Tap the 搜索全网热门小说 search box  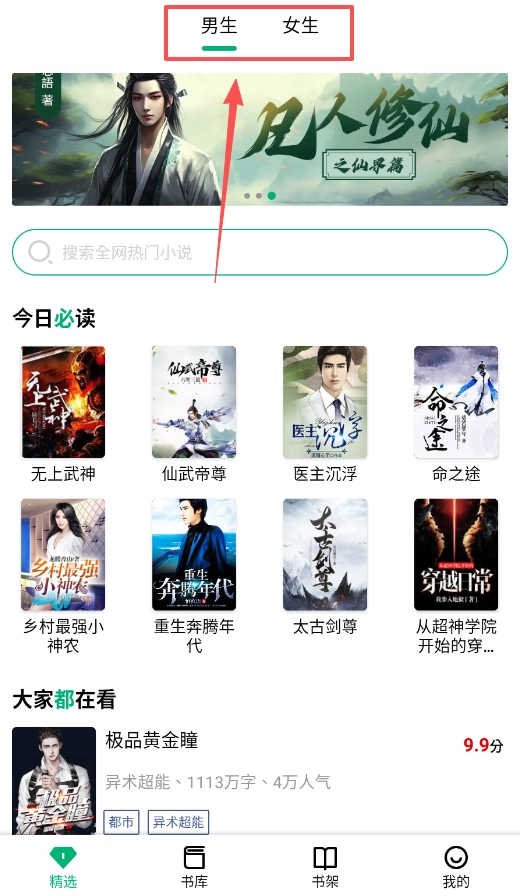[x=260, y=252]
